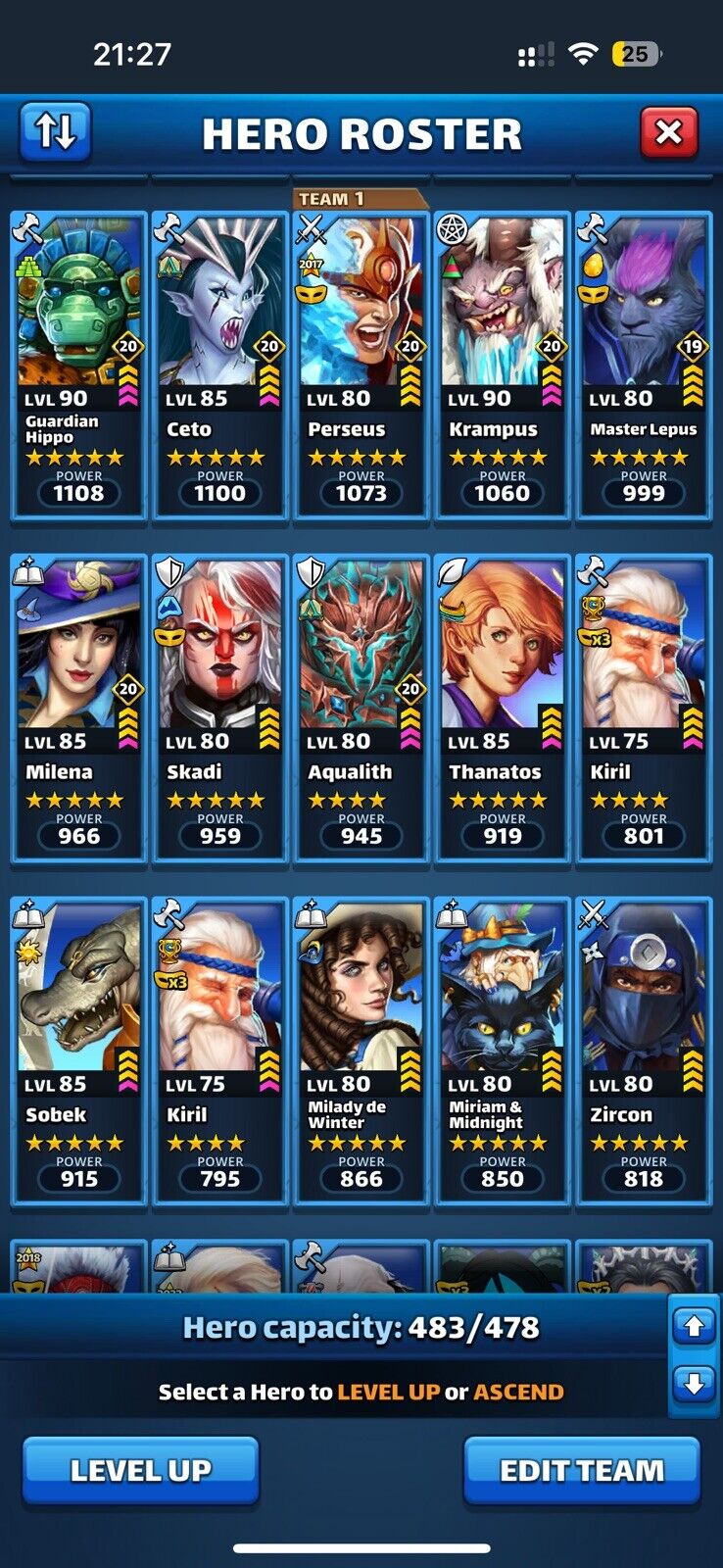Viewport: 723px width, 1568px height.
Task: Select the Milena hero card
Action: 78,708
